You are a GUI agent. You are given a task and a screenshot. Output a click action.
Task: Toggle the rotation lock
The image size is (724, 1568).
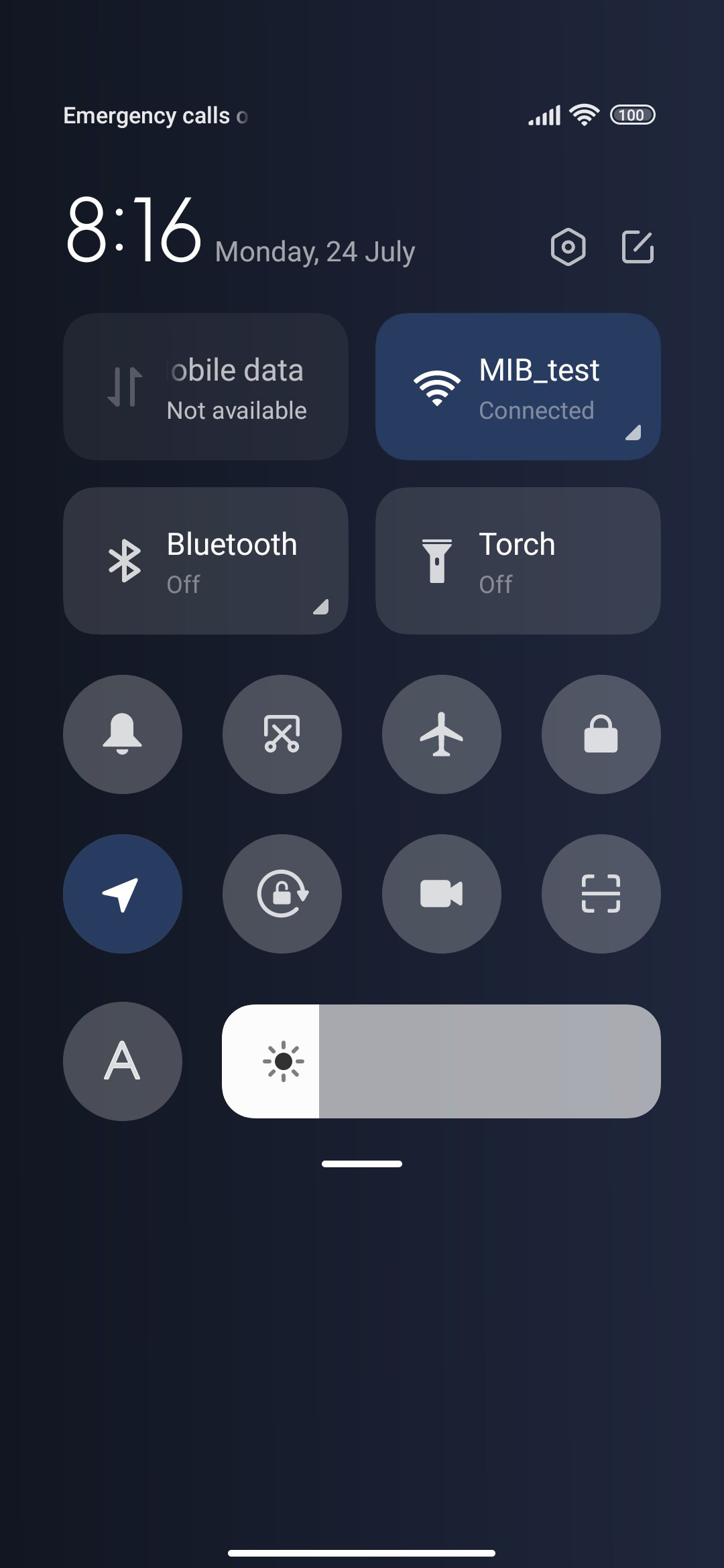pos(282,894)
